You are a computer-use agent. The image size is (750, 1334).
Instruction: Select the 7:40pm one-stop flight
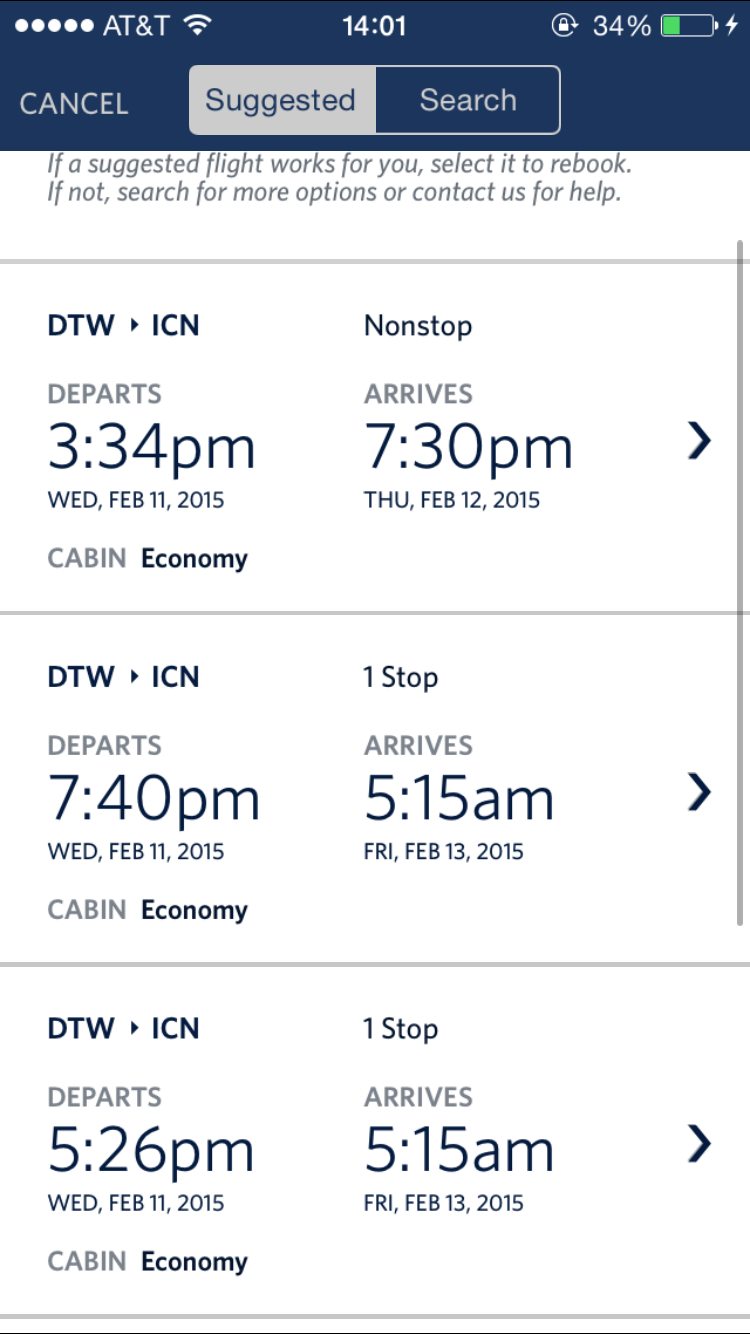click(375, 790)
